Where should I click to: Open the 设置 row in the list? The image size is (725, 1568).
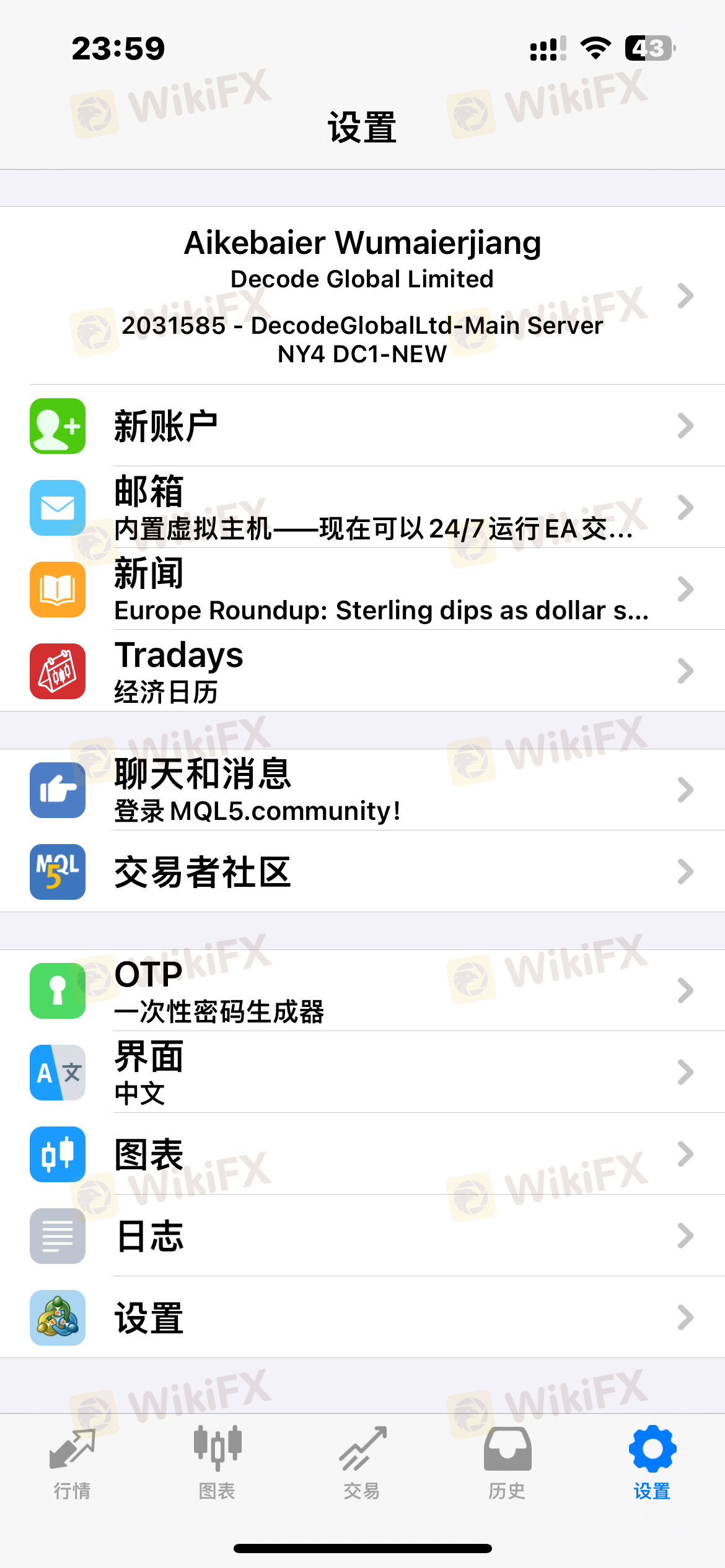(362, 1317)
